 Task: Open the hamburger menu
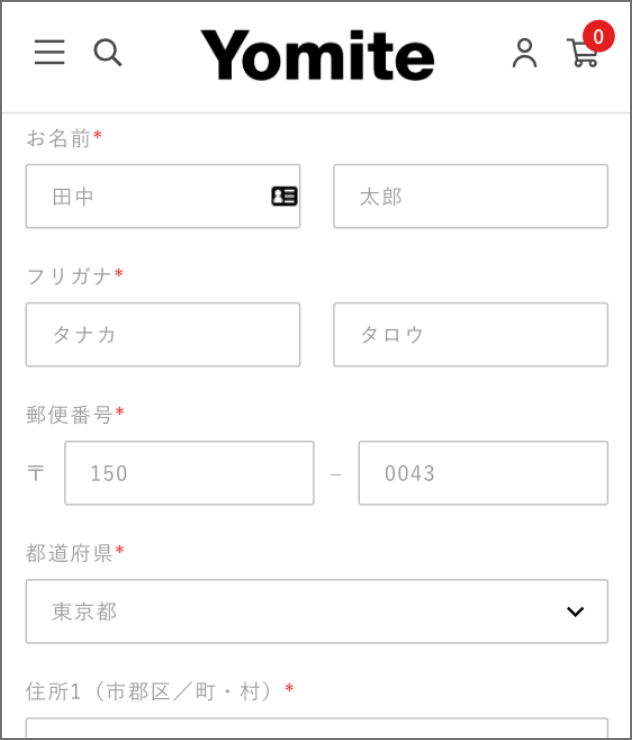[x=49, y=53]
